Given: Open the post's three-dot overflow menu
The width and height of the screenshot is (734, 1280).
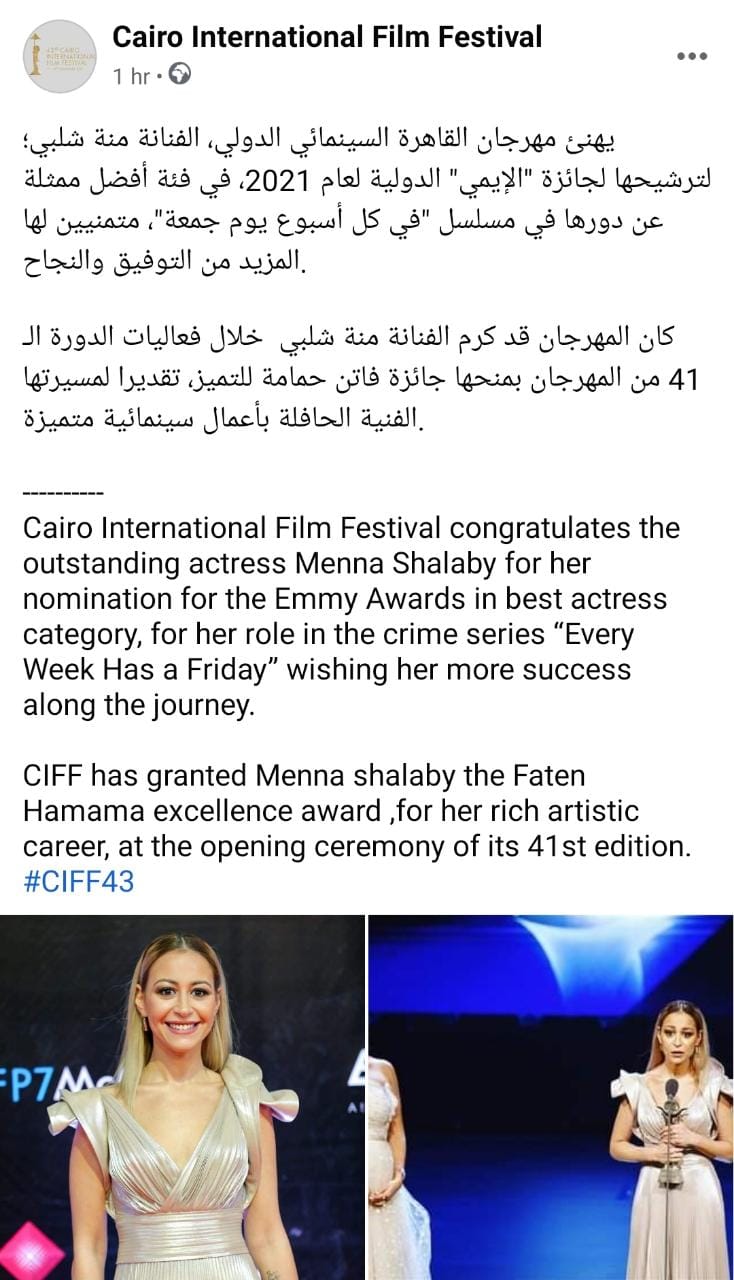Looking at the screenshot, I should coord(692,56).
